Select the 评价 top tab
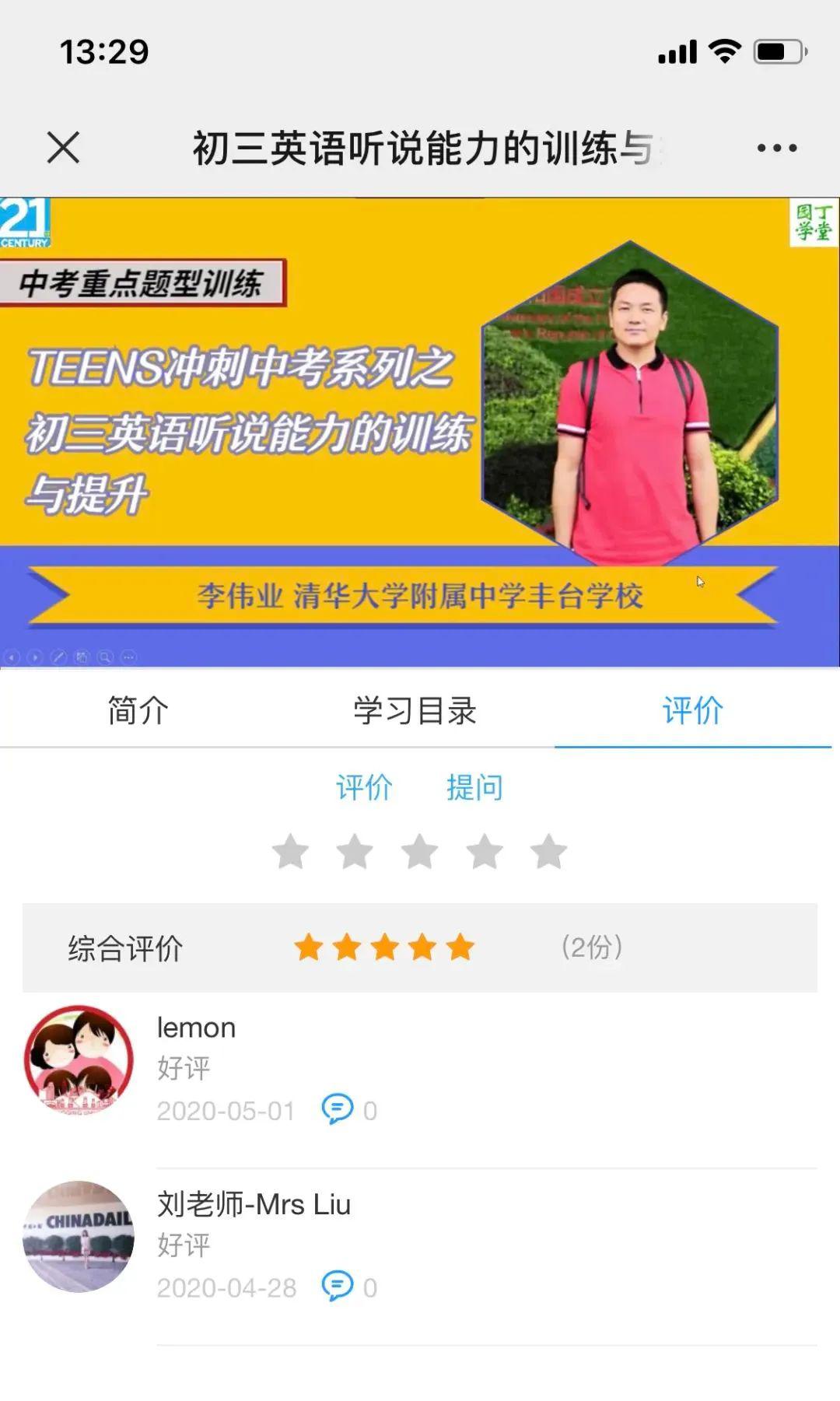The image size is (840, 1401). (692, 710)
